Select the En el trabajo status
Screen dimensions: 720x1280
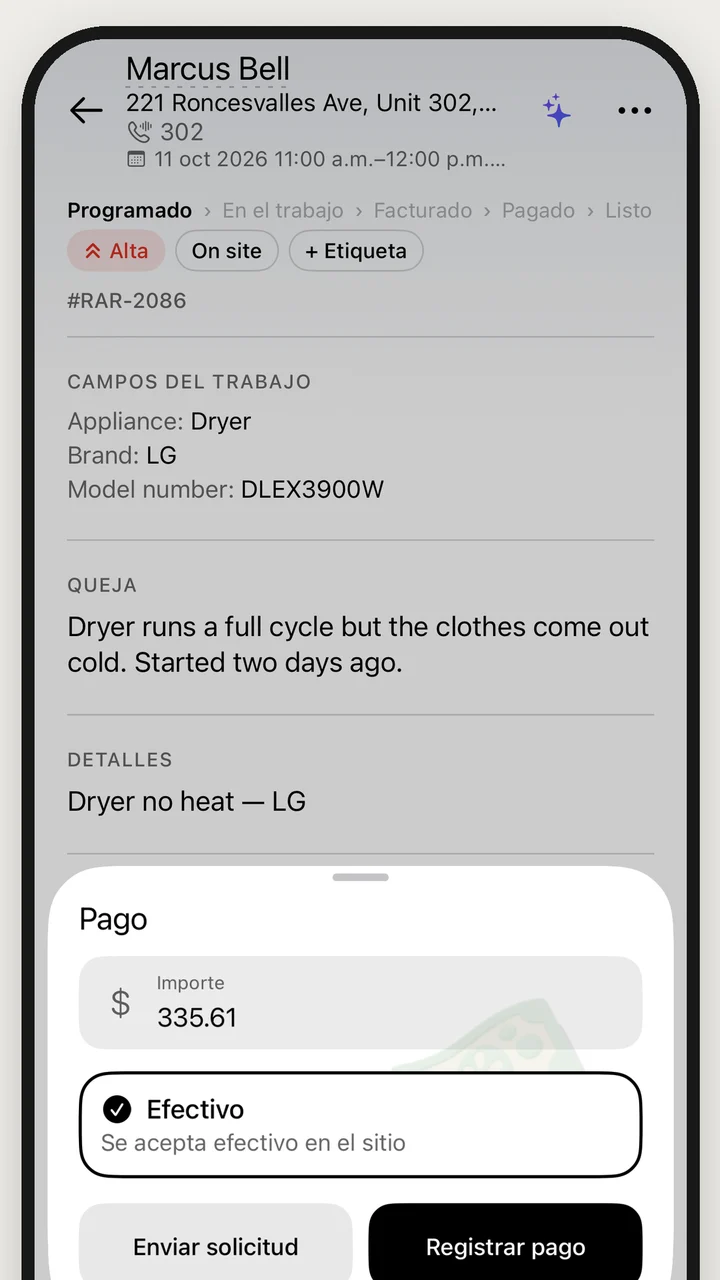[x=283, y=211]
